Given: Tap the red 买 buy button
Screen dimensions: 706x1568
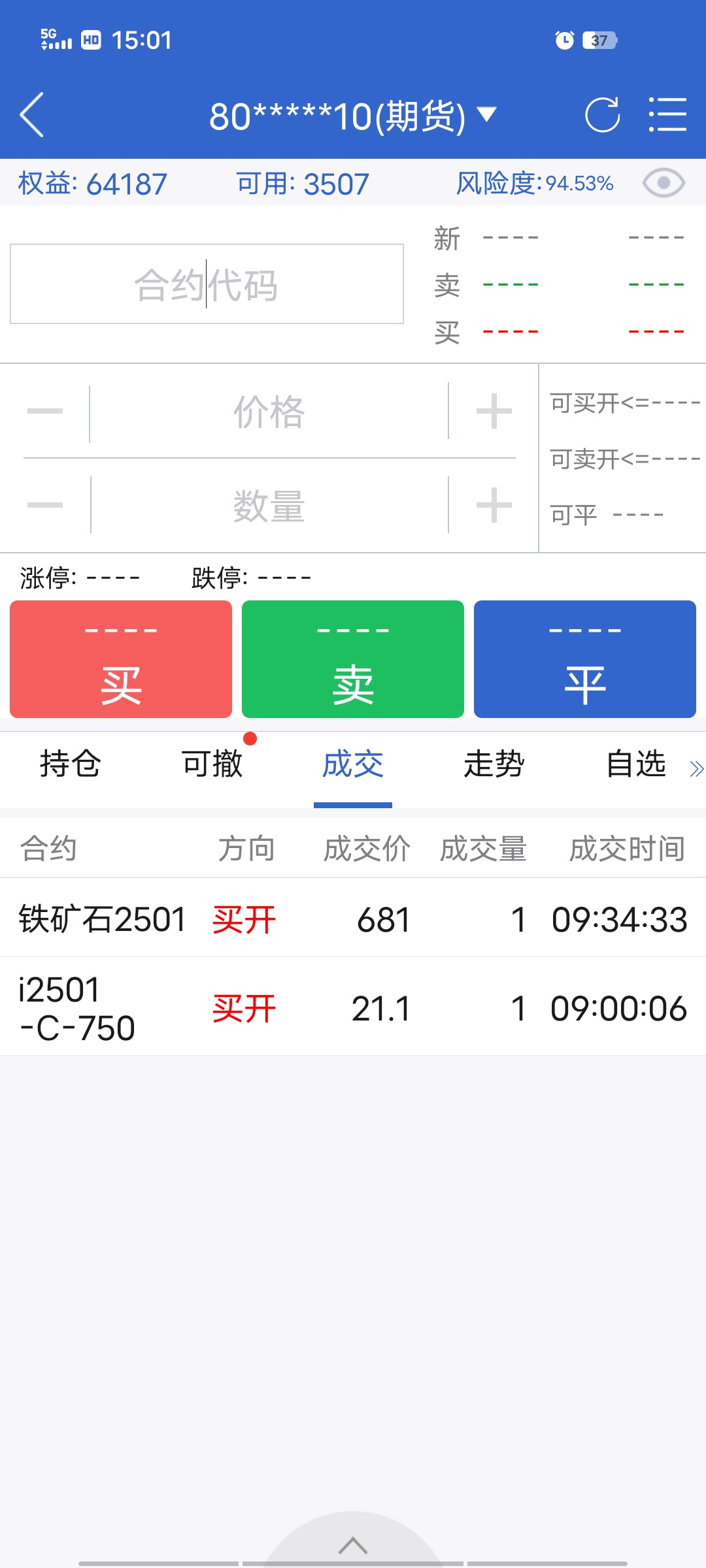Looking at the screenshot, I should [x=121, y=659].
